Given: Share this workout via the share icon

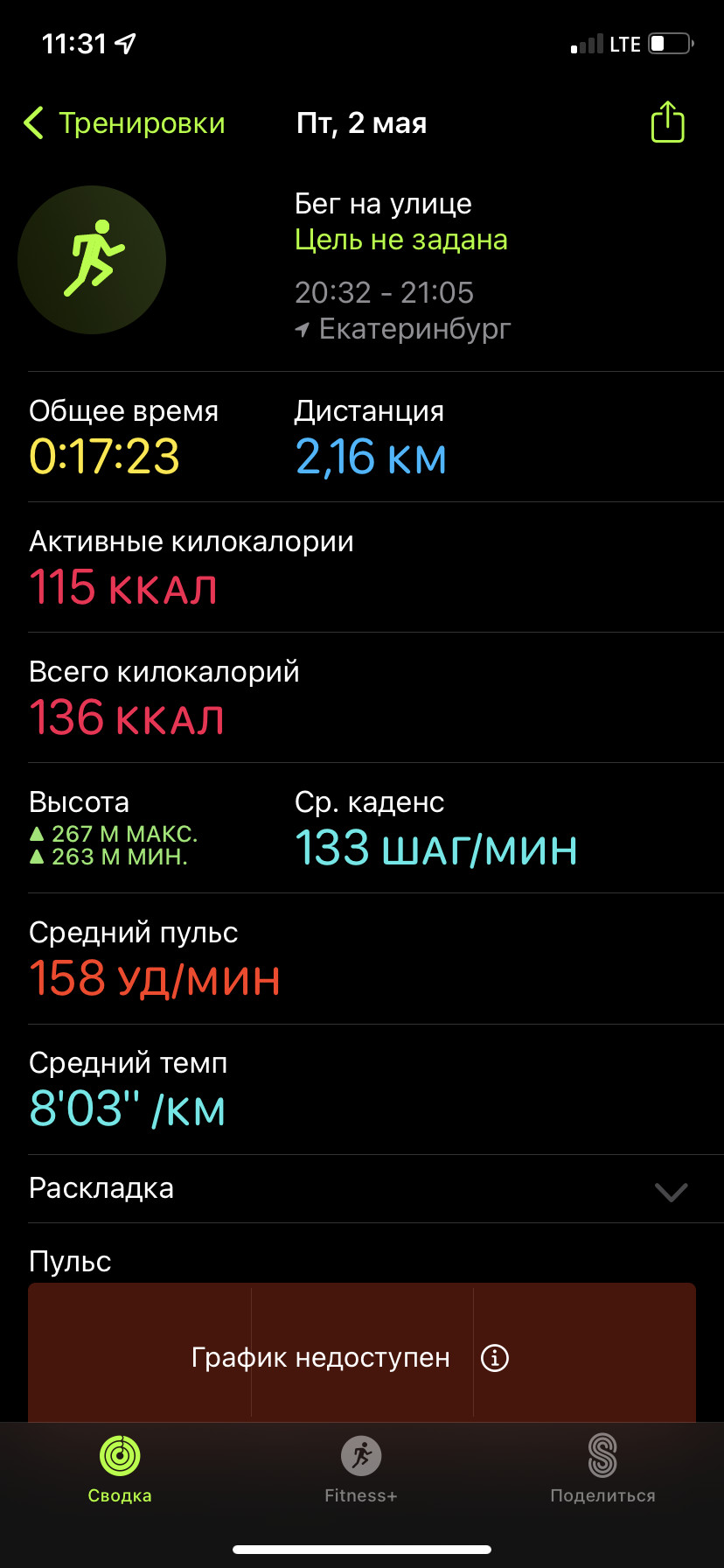Looking at the screenshot, I should tap(667, 122).
